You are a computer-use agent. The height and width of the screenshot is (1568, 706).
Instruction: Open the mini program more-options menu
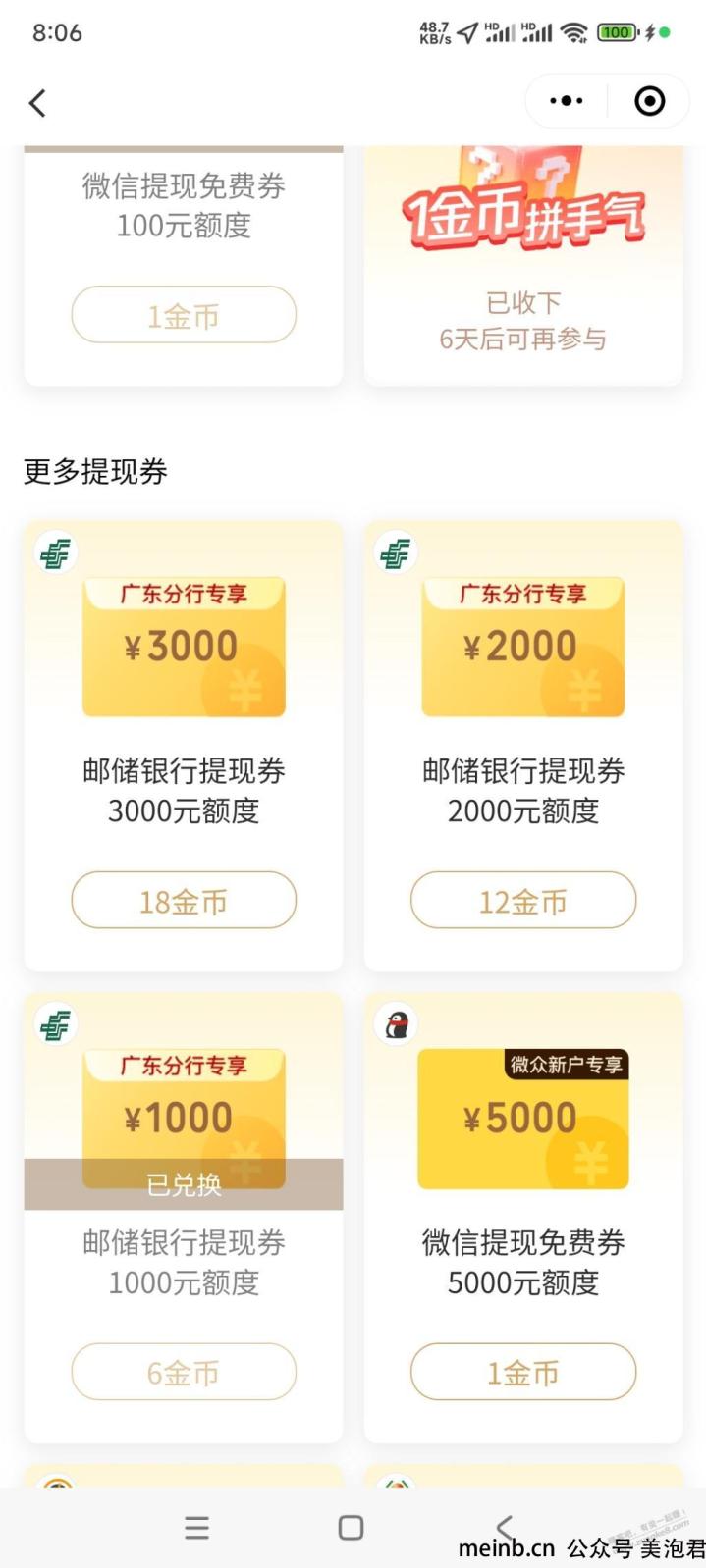tap(567, 101)
